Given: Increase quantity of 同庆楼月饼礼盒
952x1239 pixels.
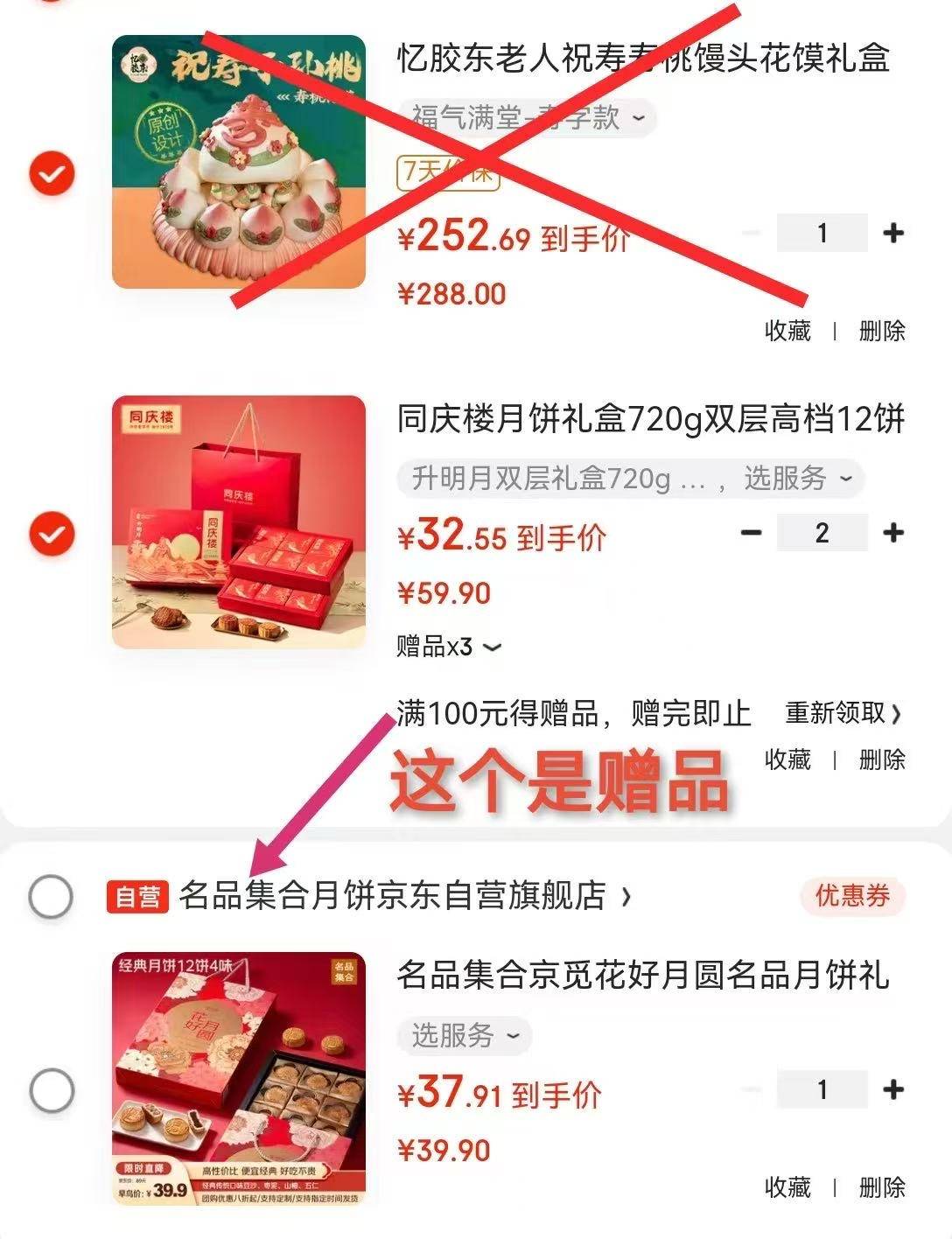Looking at the screenshot, I should [x=892, y=533].
